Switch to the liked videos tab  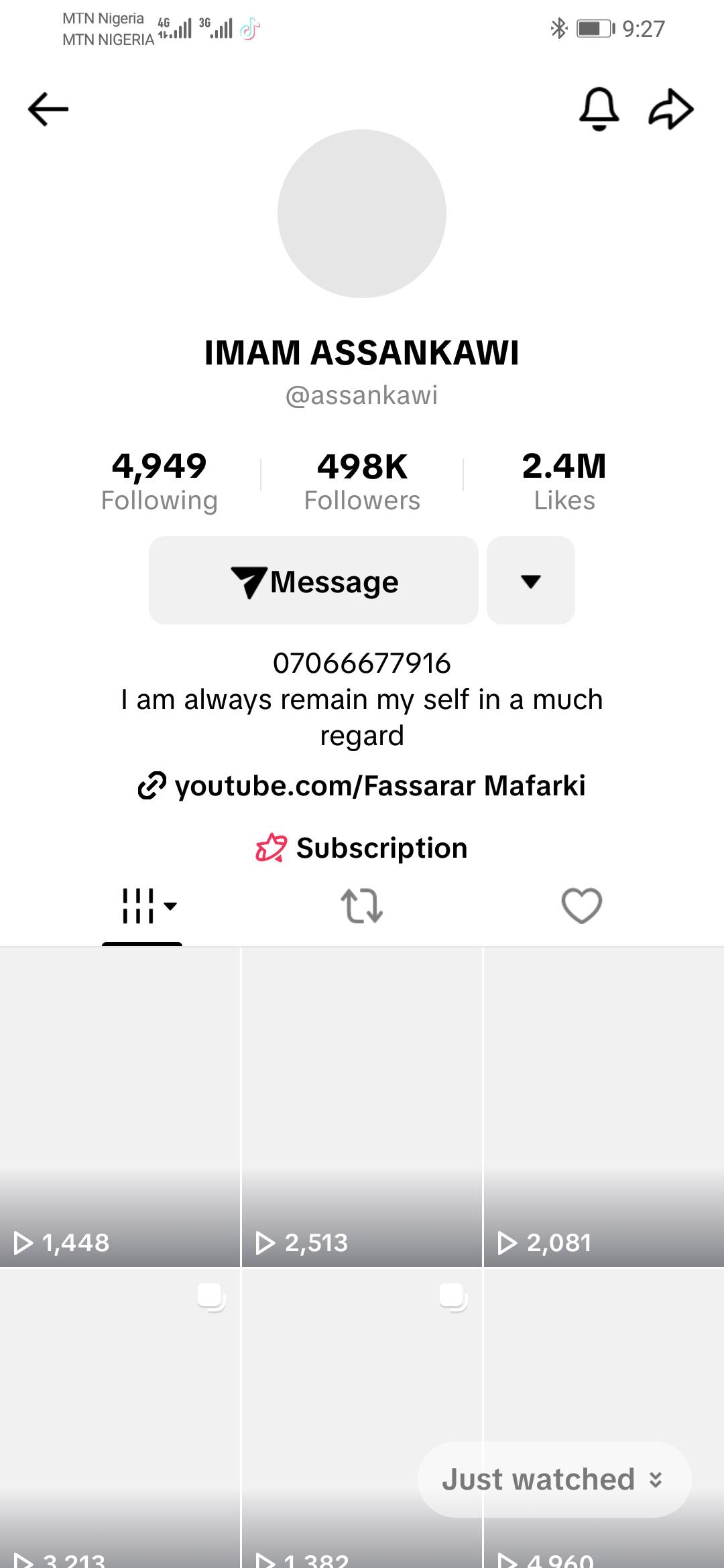(581, 906)
